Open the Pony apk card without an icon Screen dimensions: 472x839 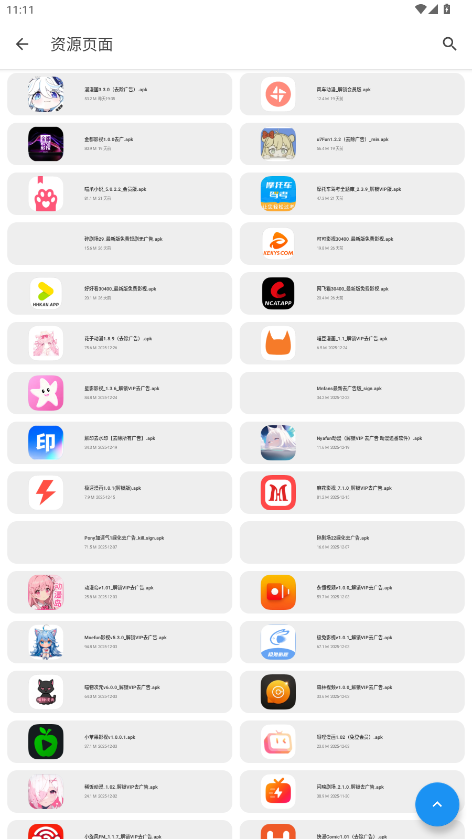click(120, 542)
